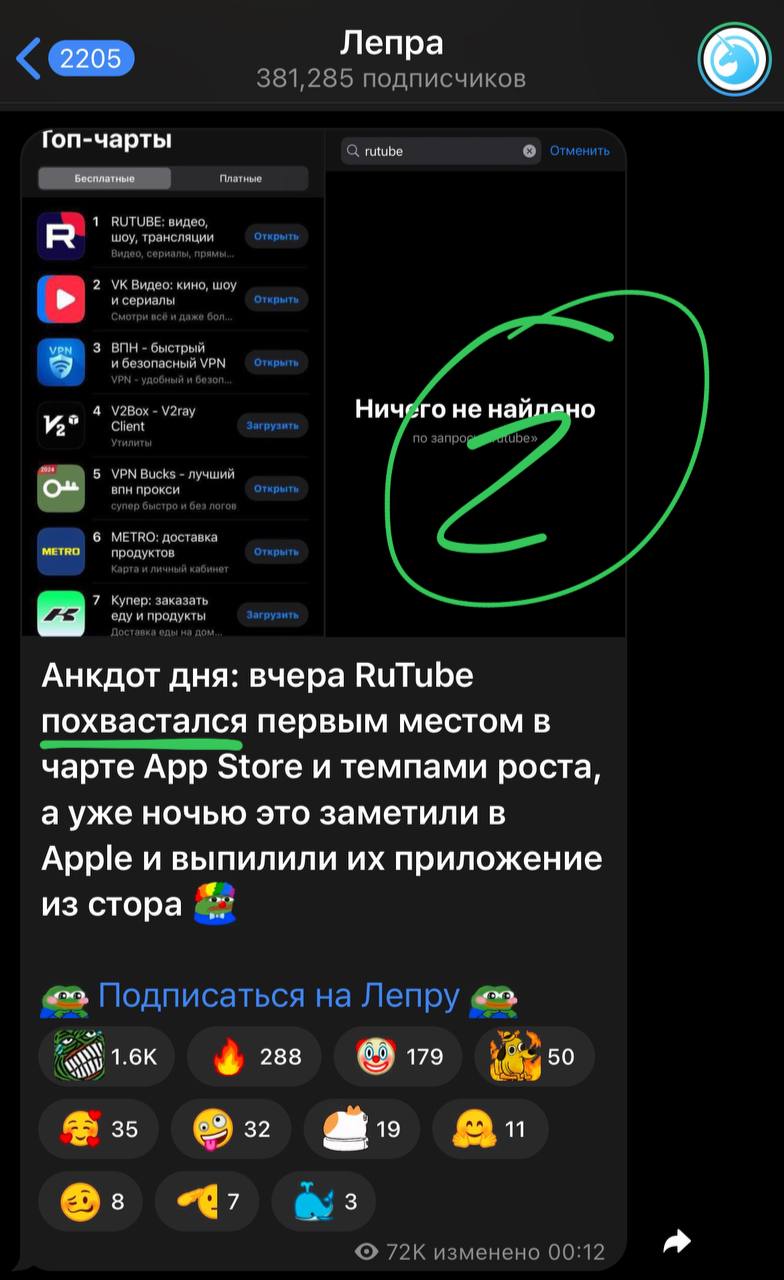Forward this post with the share arrow
Viewport: 784px width, 1280px height.
click(678, 1242)
